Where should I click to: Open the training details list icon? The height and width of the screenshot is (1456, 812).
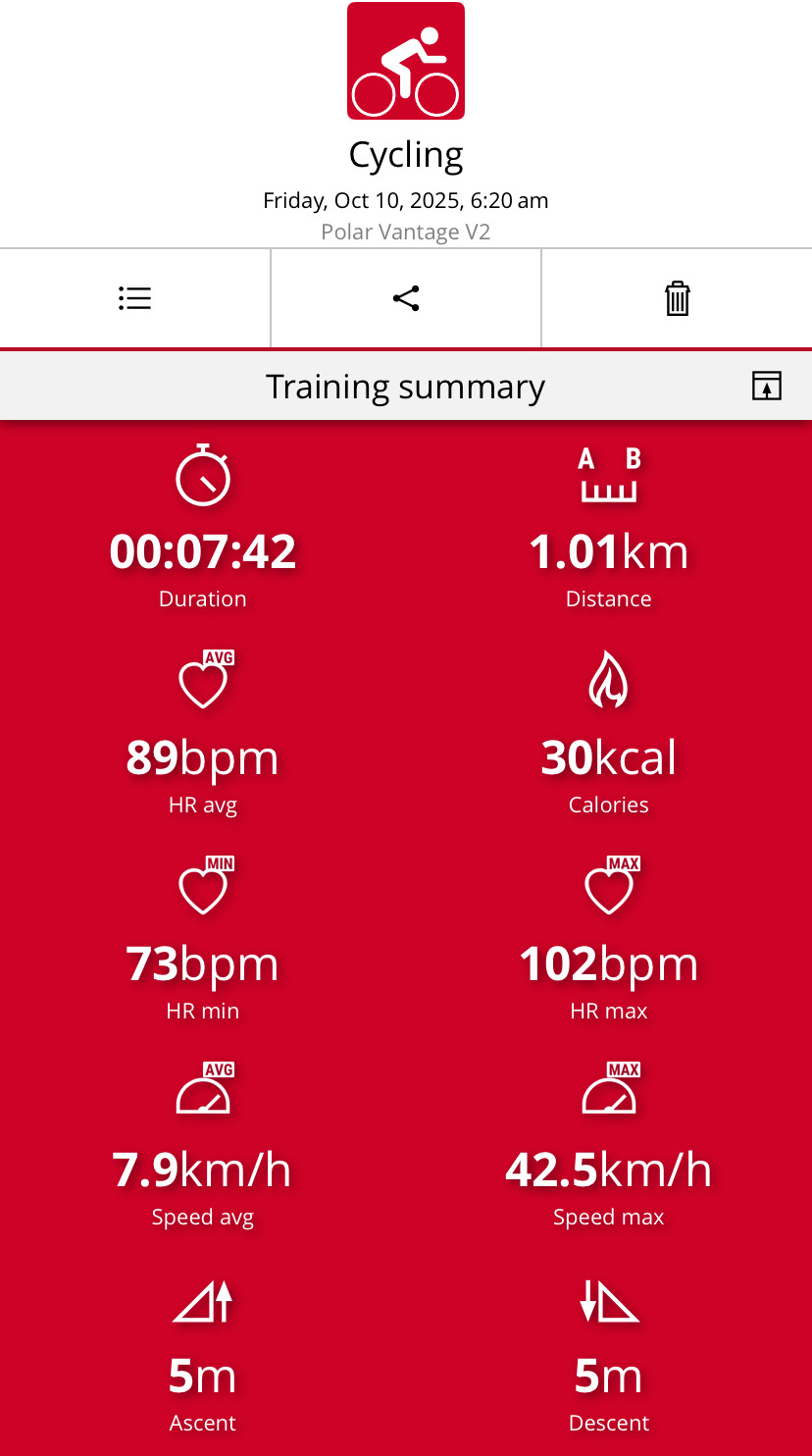[134, 298]
